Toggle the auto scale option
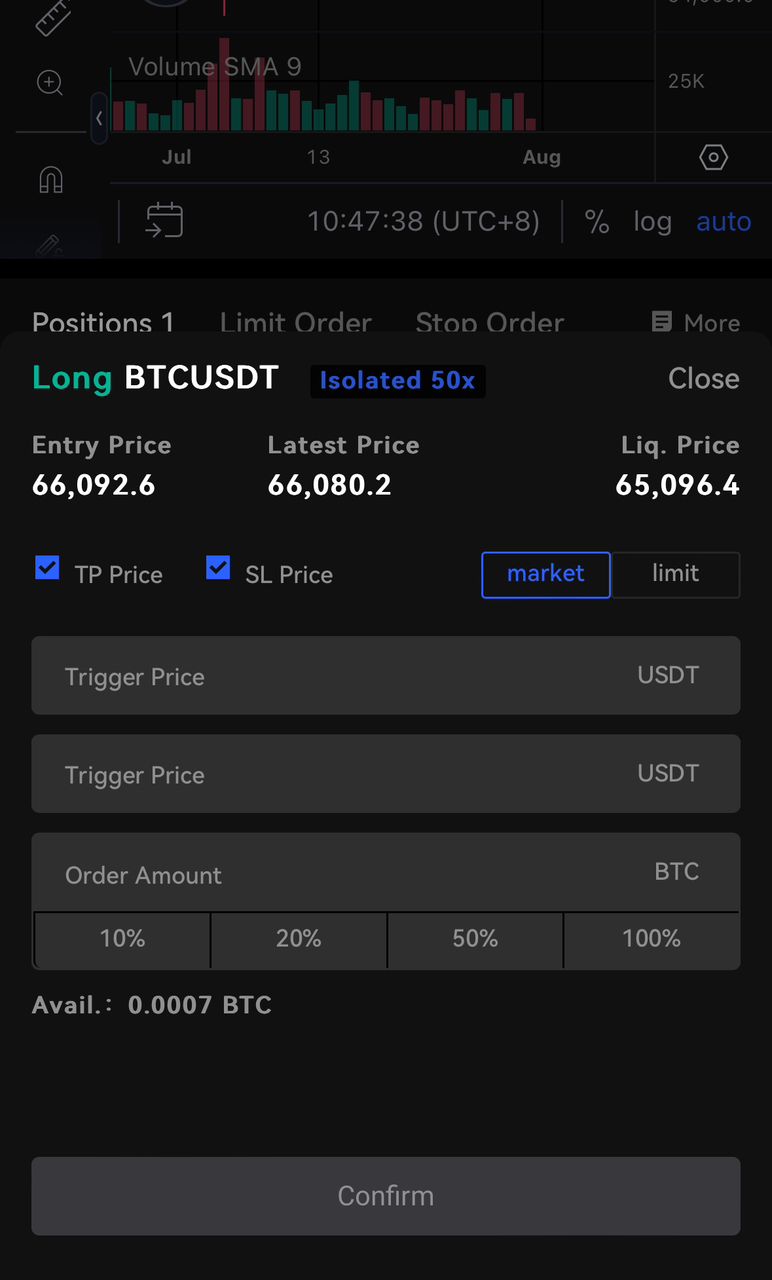The image size is (772, 1280). pos(723,221)
